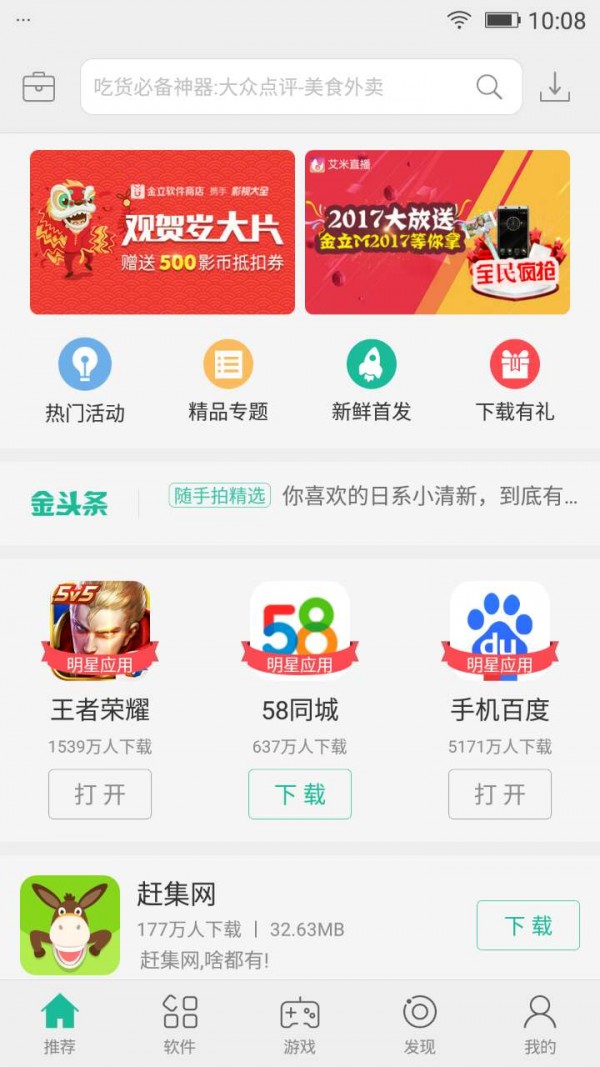Open the 观贺岁大片 banner
This screenshot has height=1067, width=600.
point(162,232)
